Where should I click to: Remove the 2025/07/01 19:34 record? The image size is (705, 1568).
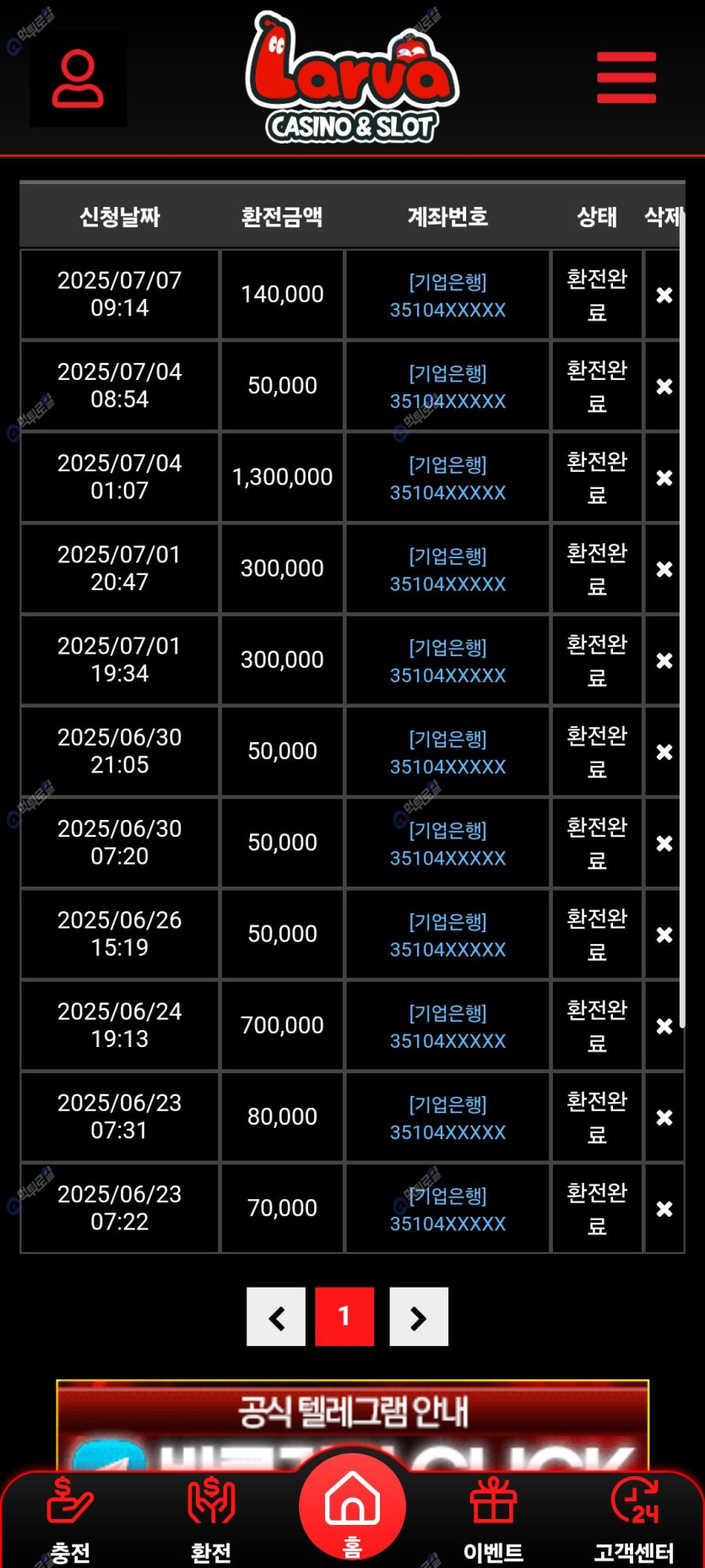coord(664,660)
